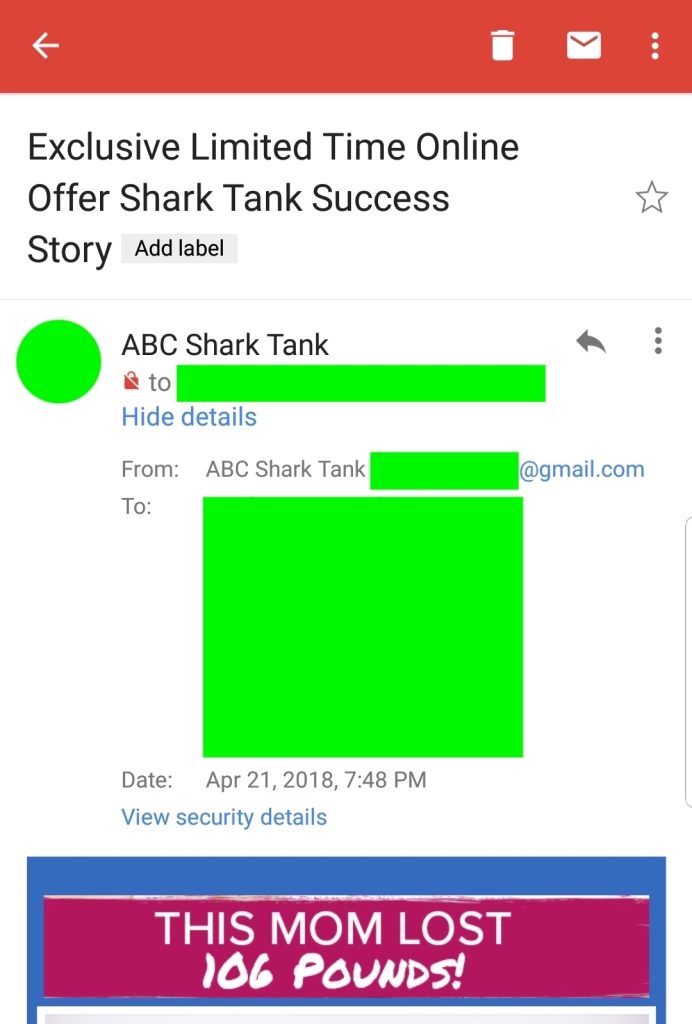The width and height of the screenshot is (692, 1024).
Task: Star this email conversation
Action: click(x=651, y=198)
